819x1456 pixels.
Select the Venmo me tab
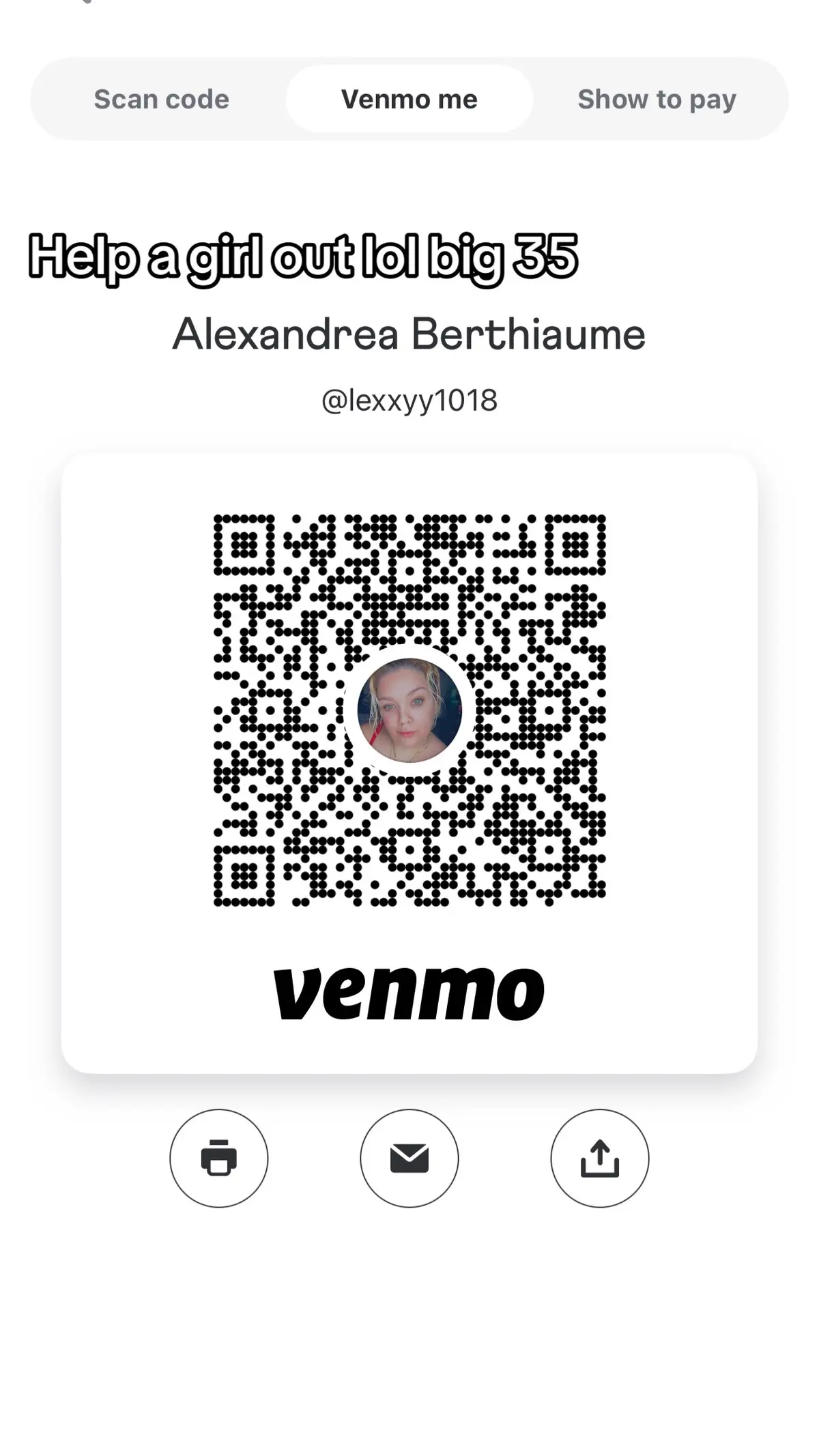pyautogui.click(x=409, y=98)
